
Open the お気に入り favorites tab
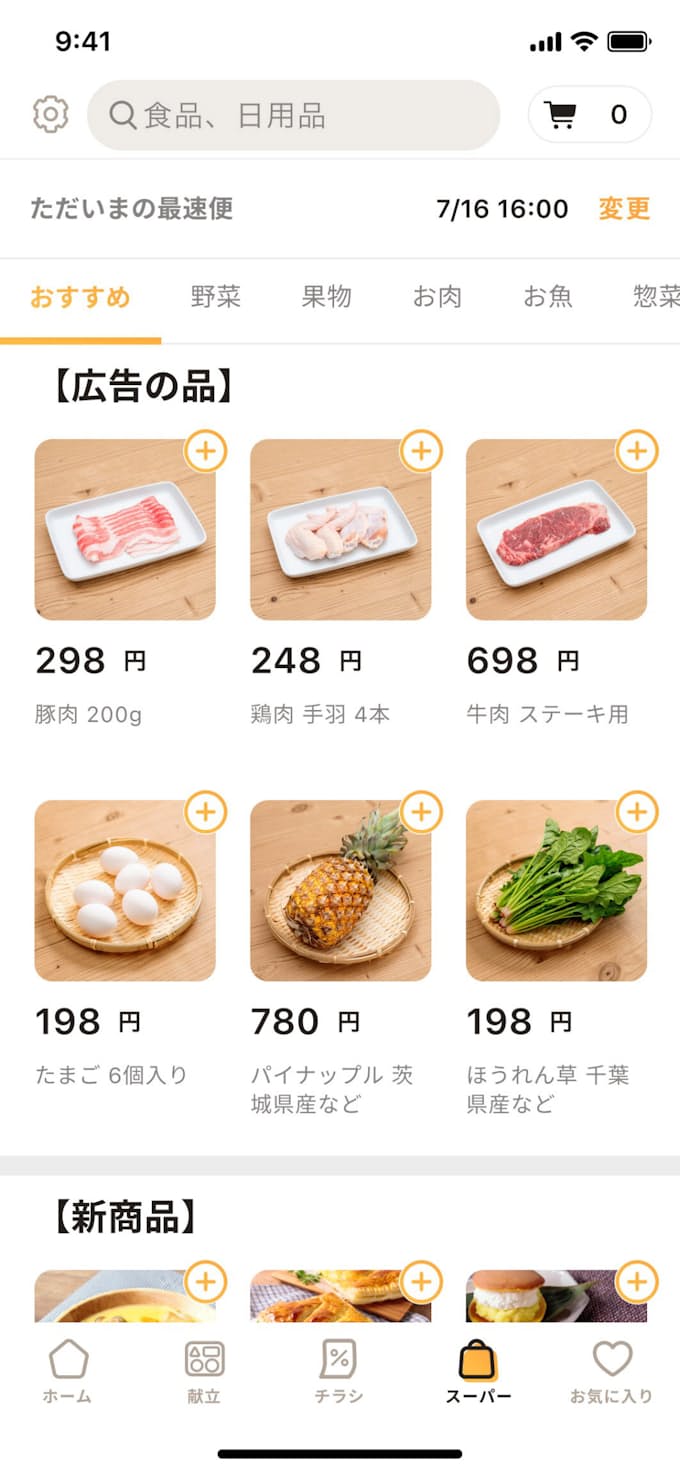pos(611,1372)
